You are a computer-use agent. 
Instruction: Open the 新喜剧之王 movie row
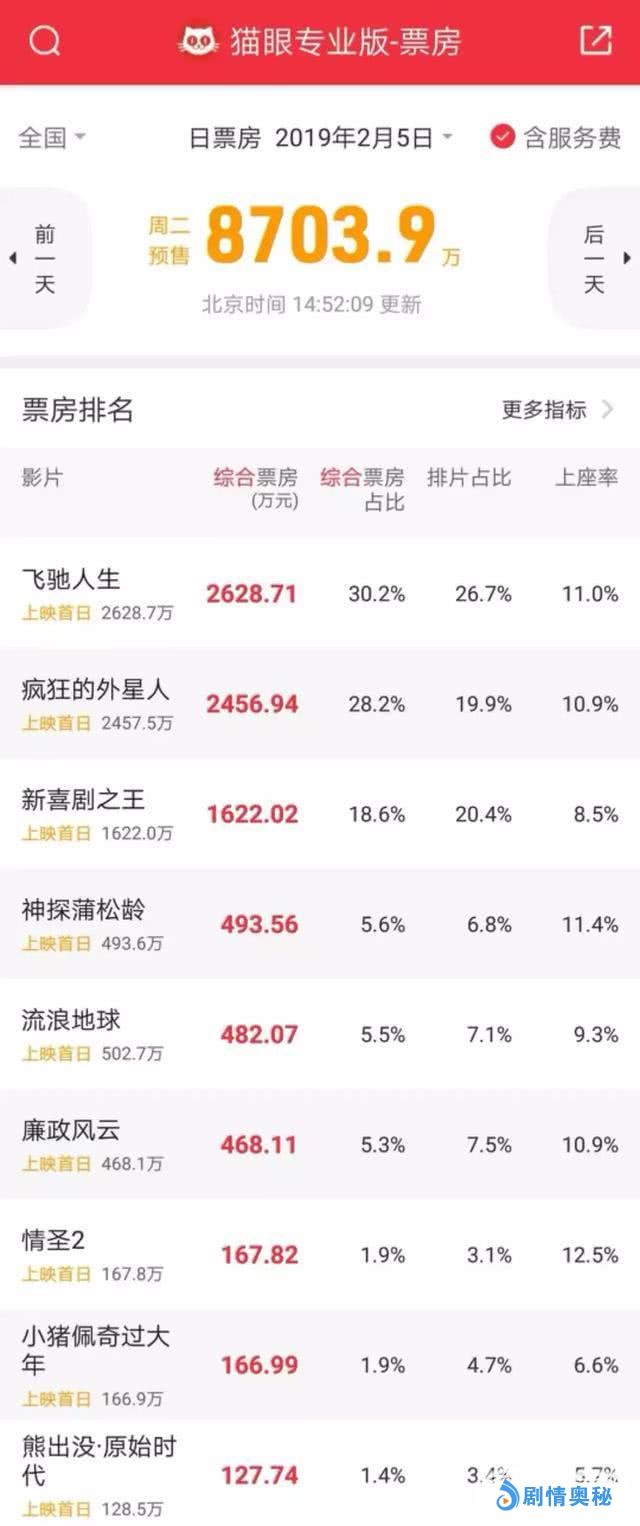[x=320, y=813]
